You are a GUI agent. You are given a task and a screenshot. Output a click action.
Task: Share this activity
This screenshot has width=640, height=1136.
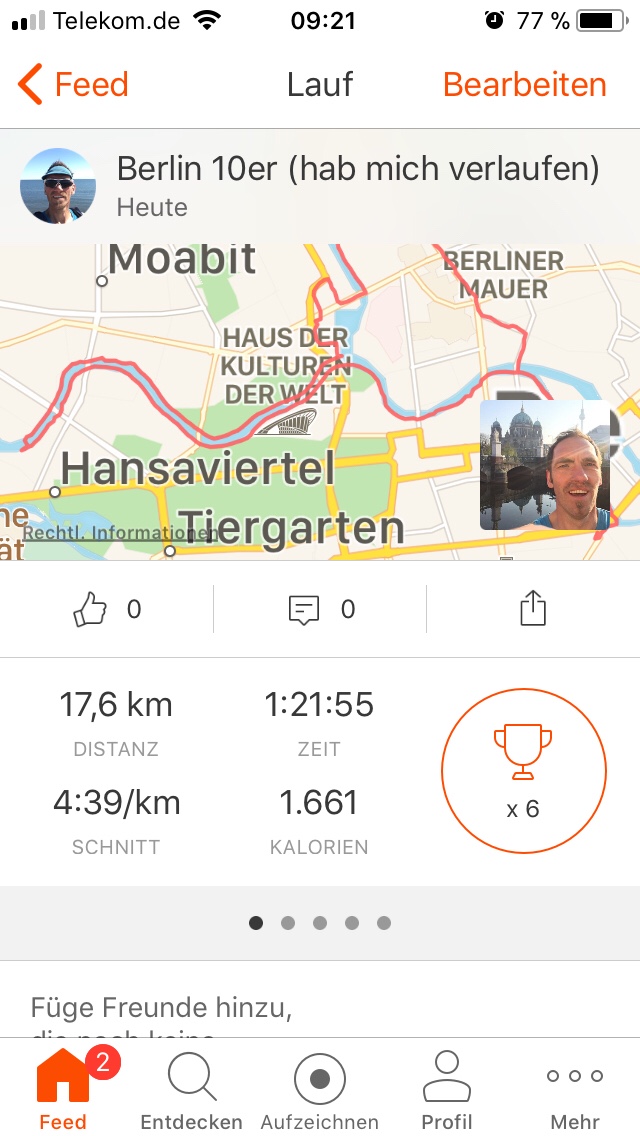point(533,609)
